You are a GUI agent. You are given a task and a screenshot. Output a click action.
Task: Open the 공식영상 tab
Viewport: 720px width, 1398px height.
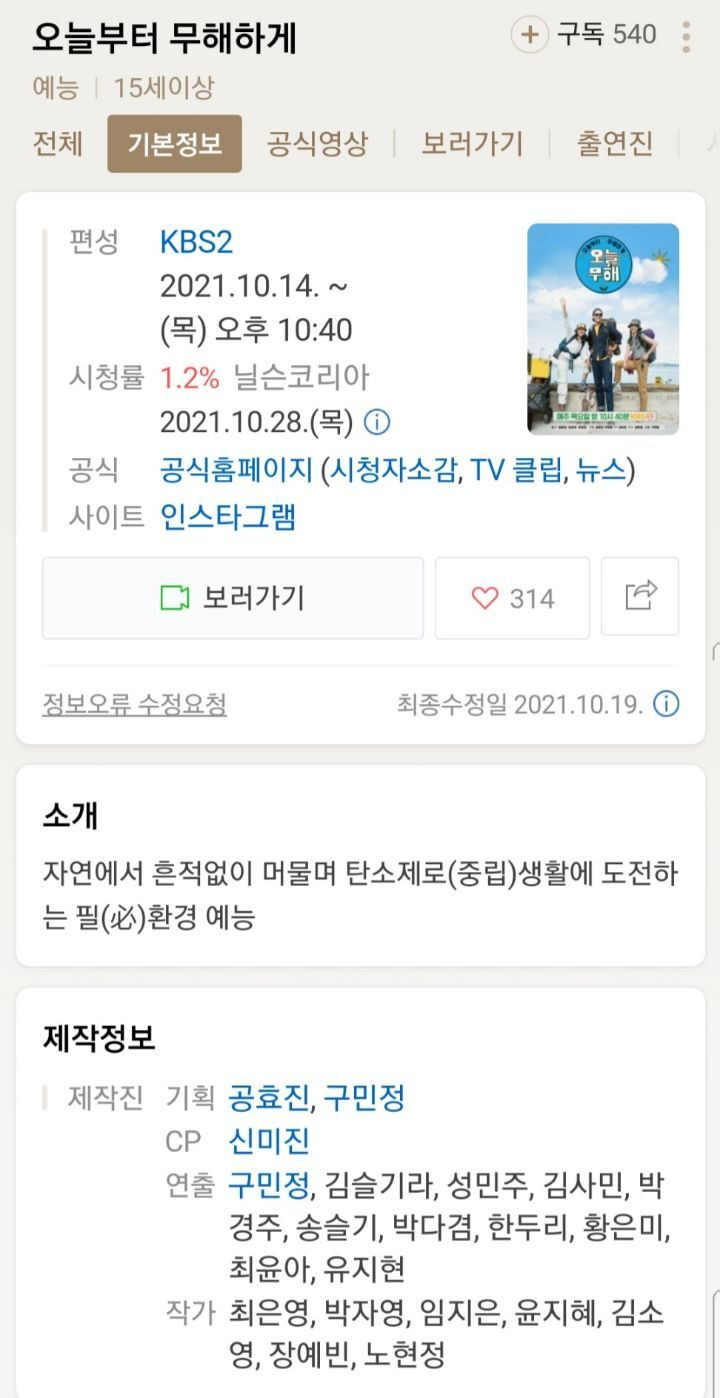[x=316, y=144]
